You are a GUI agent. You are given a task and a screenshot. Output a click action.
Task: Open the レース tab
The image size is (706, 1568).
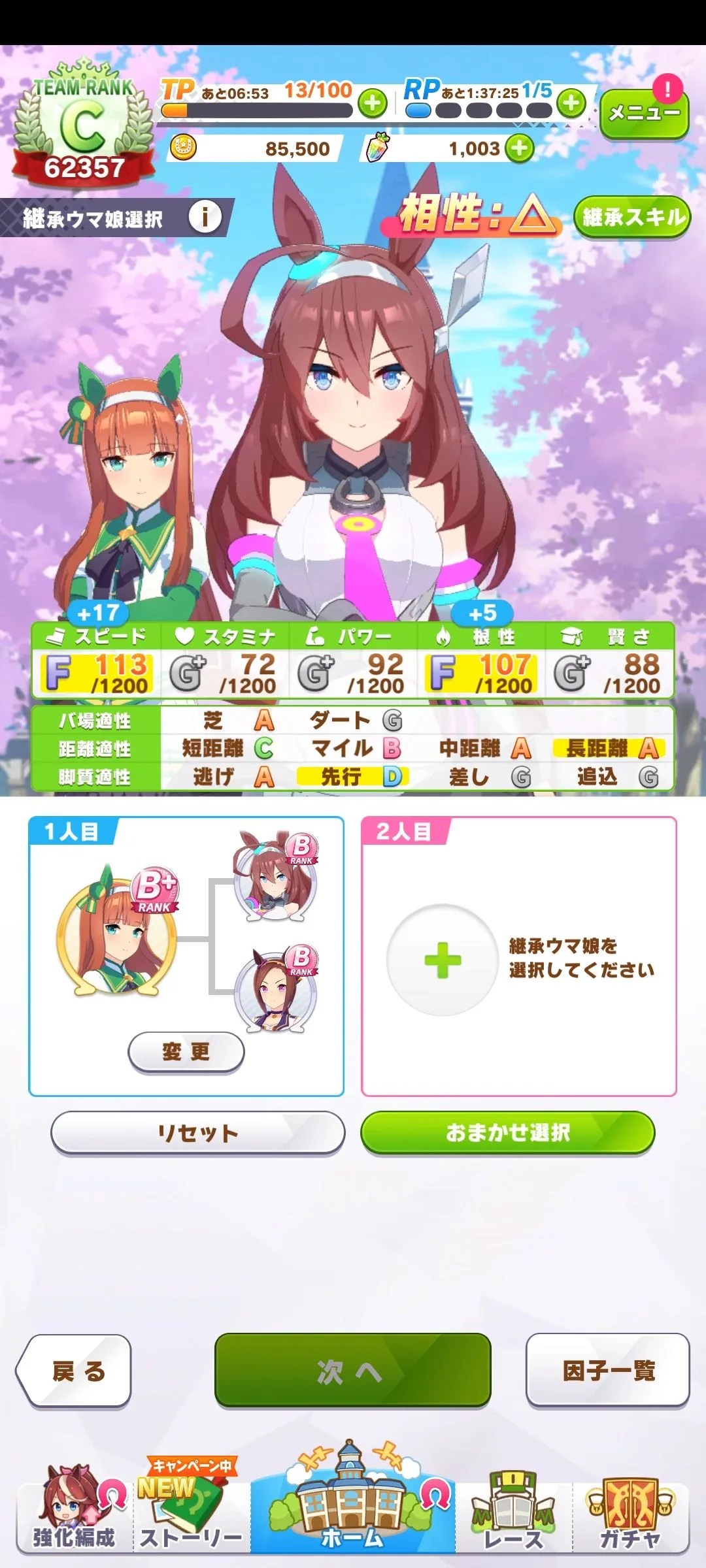(513, 1516)
